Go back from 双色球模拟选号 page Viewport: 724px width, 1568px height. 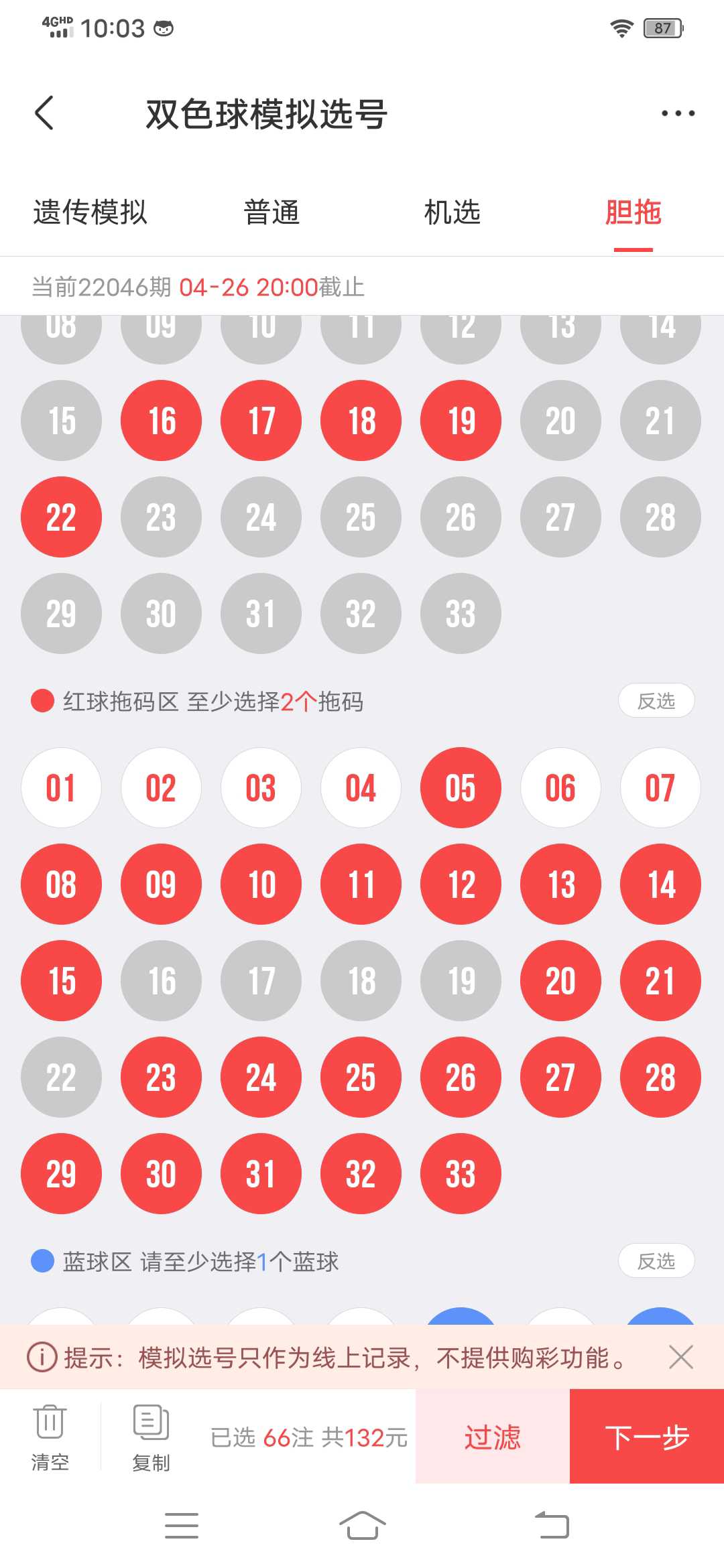click(44, 113)
